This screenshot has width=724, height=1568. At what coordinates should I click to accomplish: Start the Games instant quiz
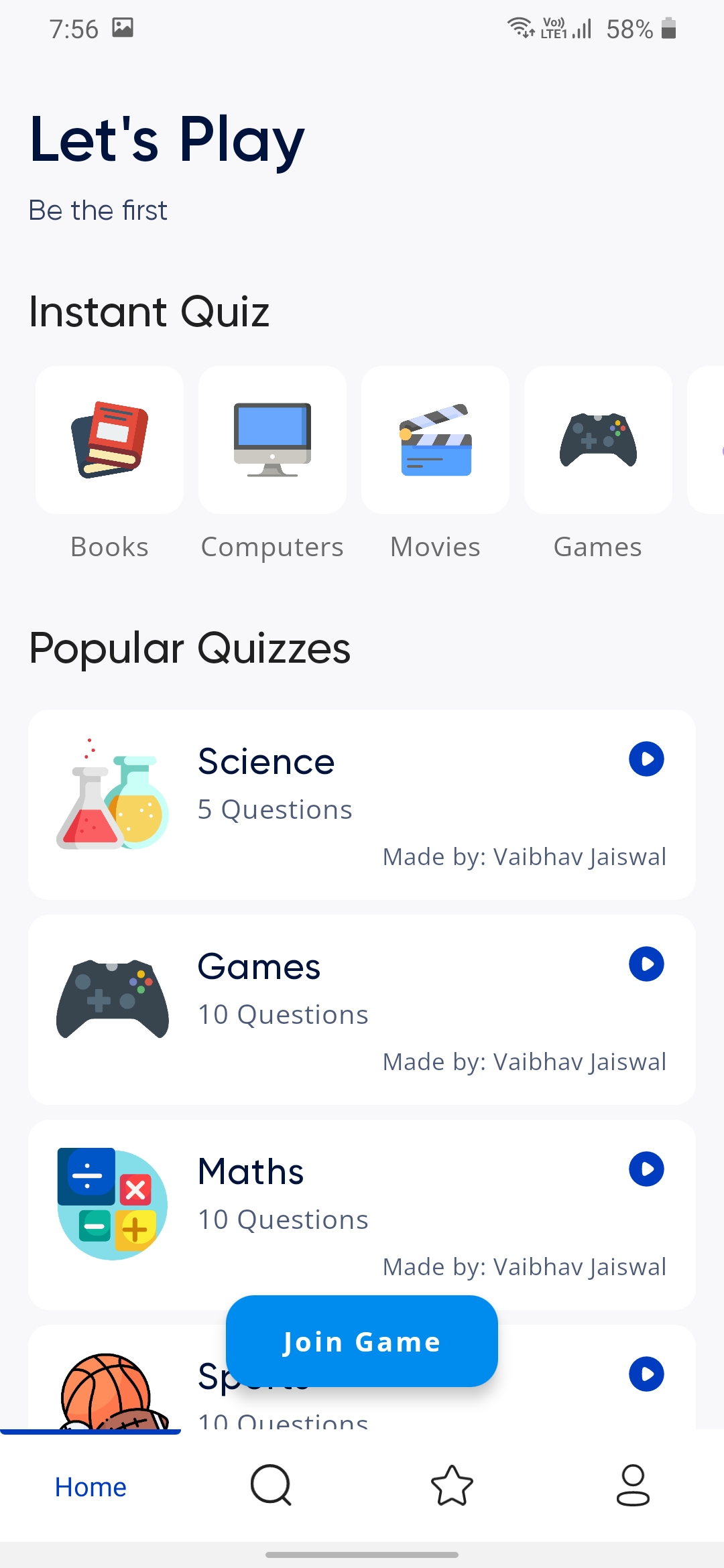click(598, 440)
